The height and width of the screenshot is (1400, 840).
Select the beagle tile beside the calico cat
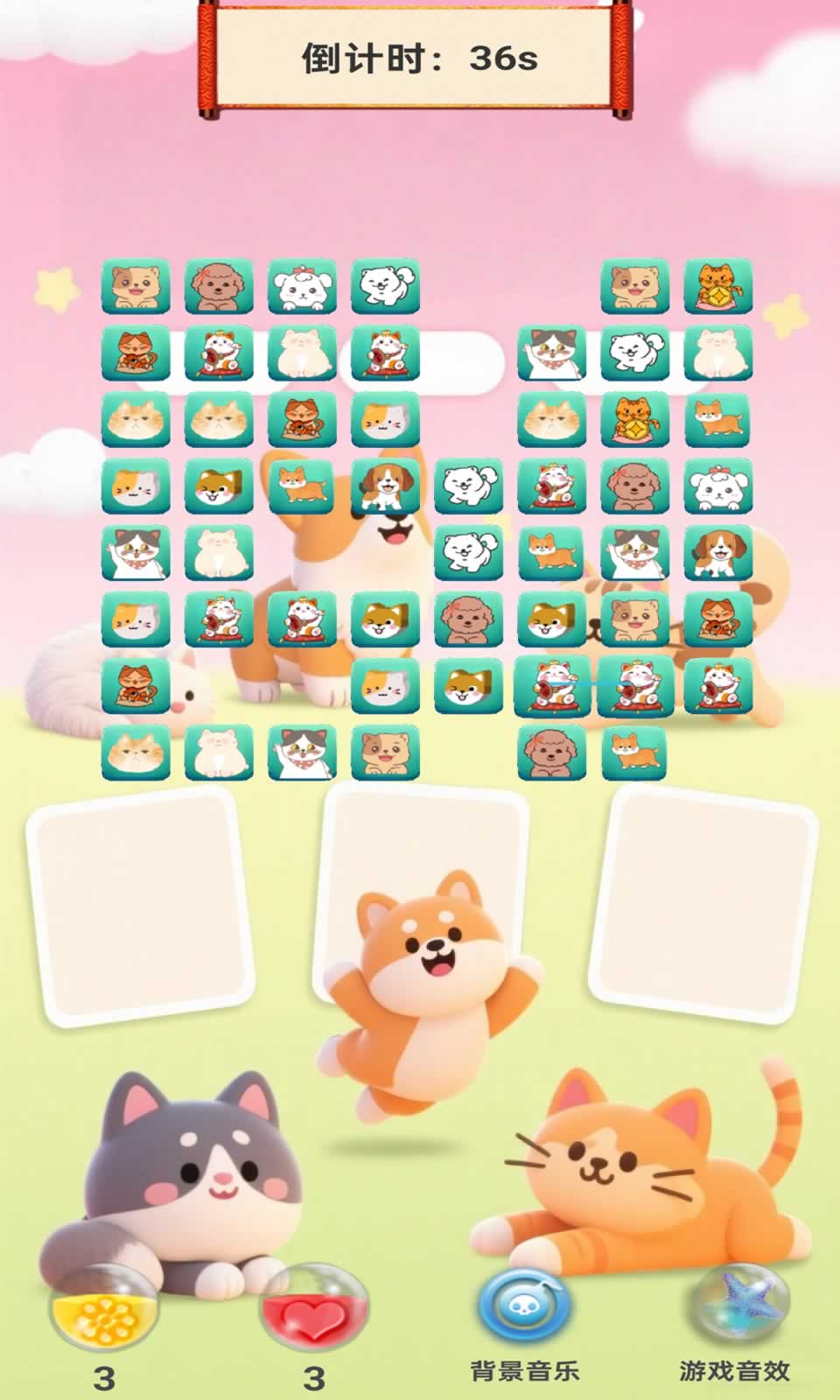tap(717, 552)
